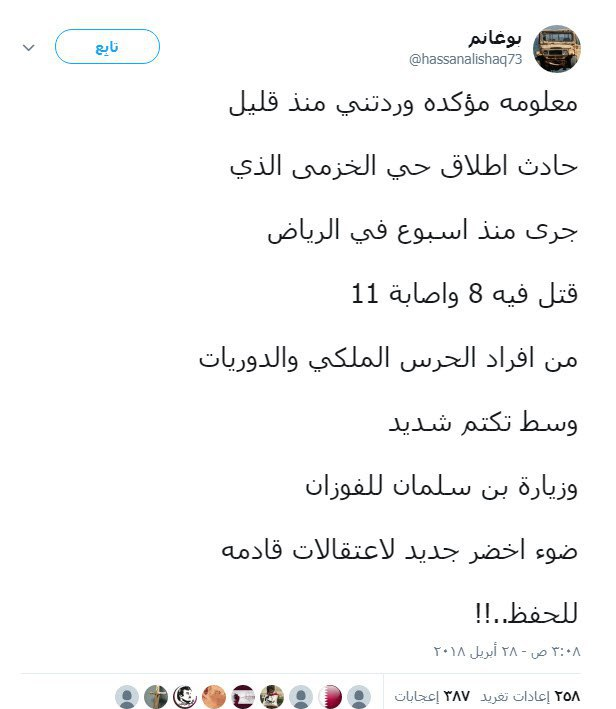This screenshot has width=616, height=709.
Task: Follow the account with the تابع button
Action: pos(106,47)
